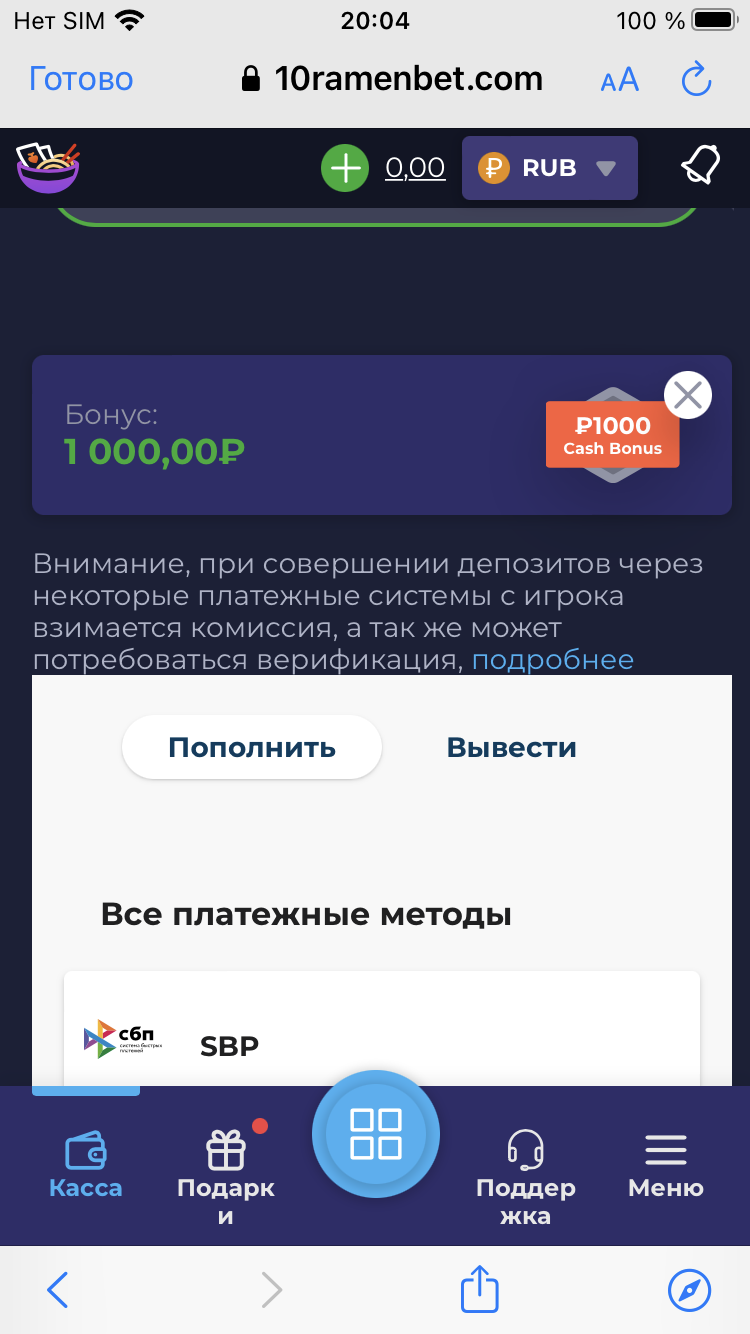Open the «Меню» tab
Screen dimensions: 750x1334
point(666,1166)
